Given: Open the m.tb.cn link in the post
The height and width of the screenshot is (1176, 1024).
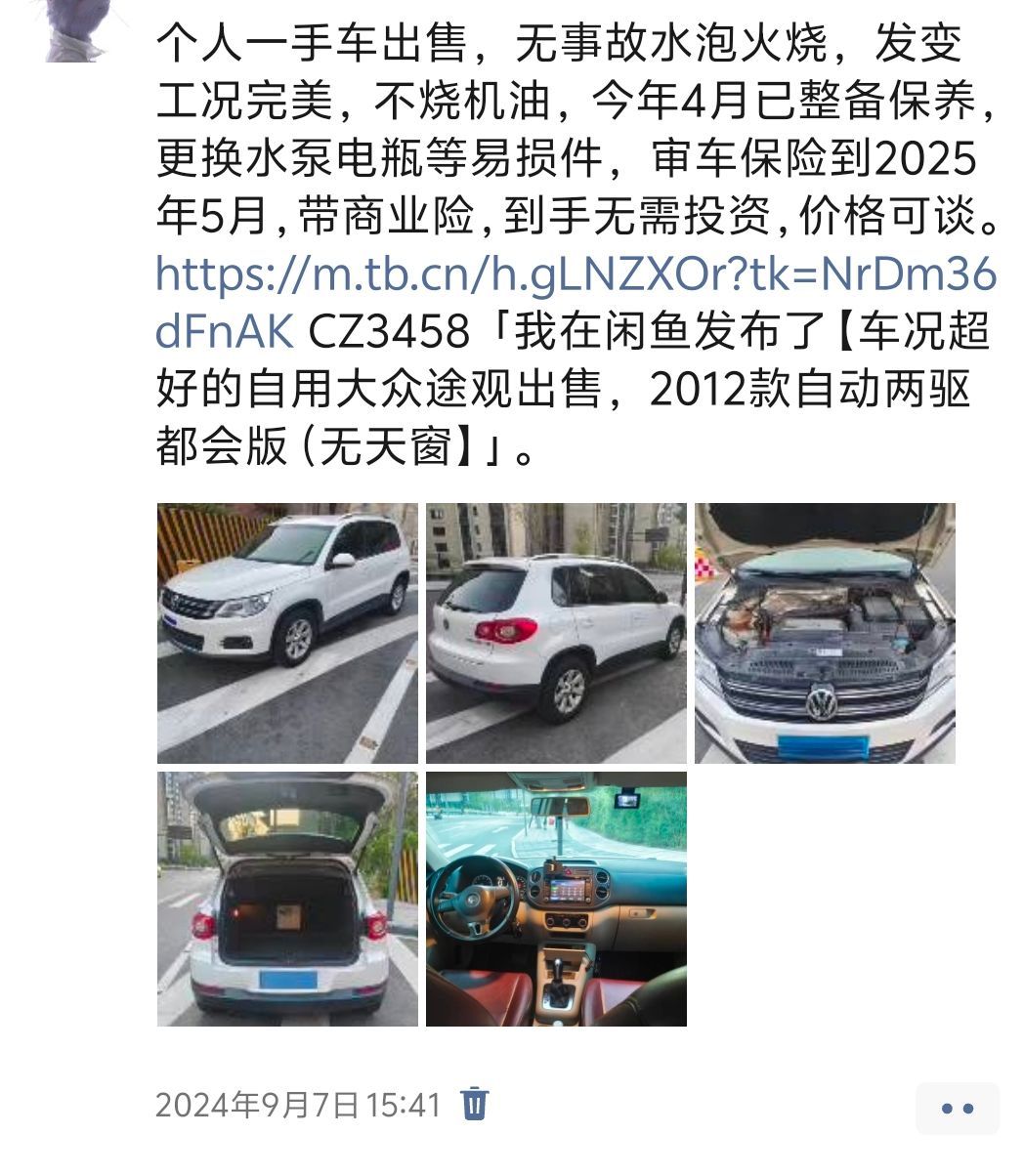Looking at the screenshot, I should click(x=575, y=275).
